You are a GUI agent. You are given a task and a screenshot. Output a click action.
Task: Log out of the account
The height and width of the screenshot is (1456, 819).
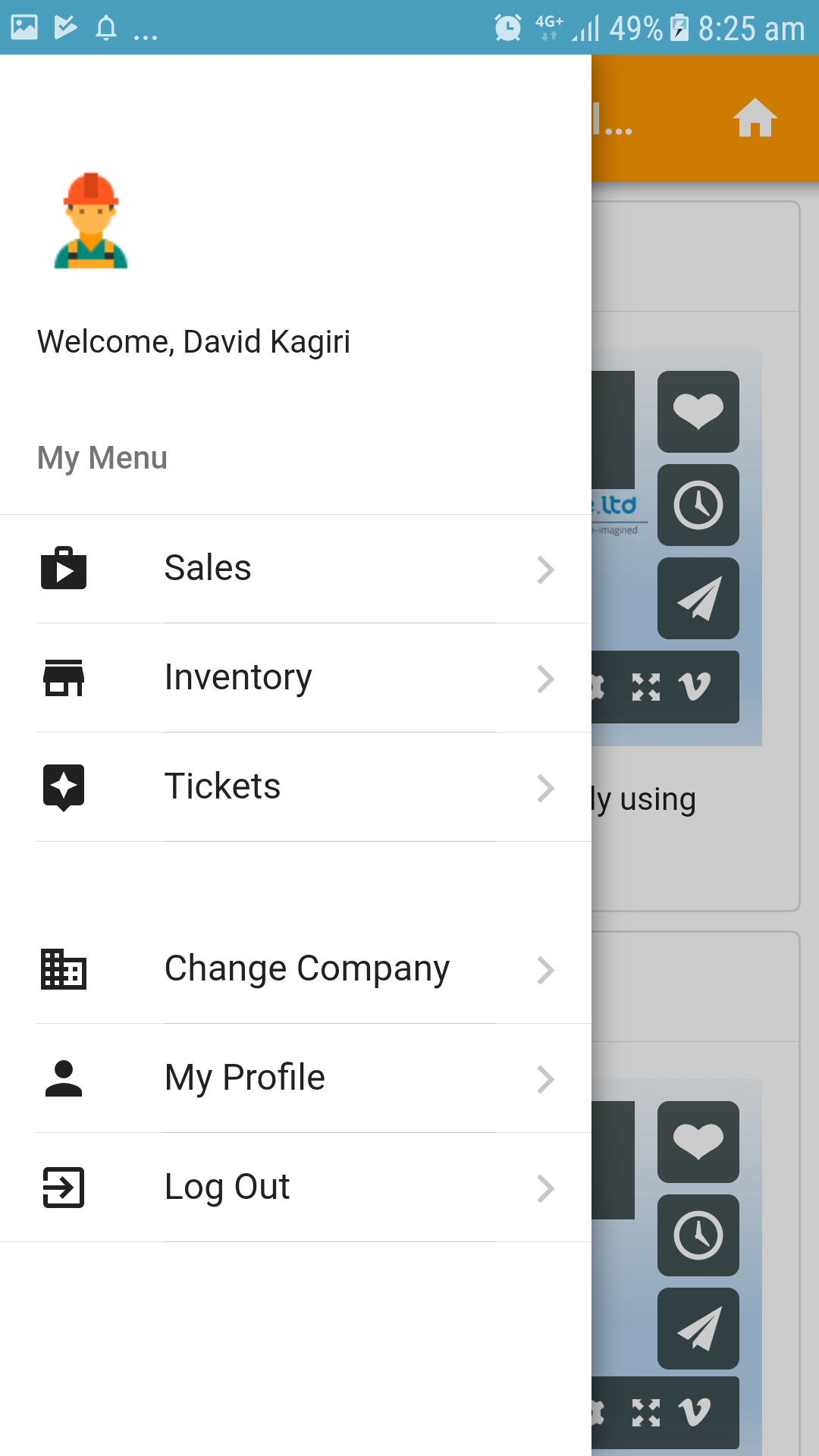[x=296, y=1188]
